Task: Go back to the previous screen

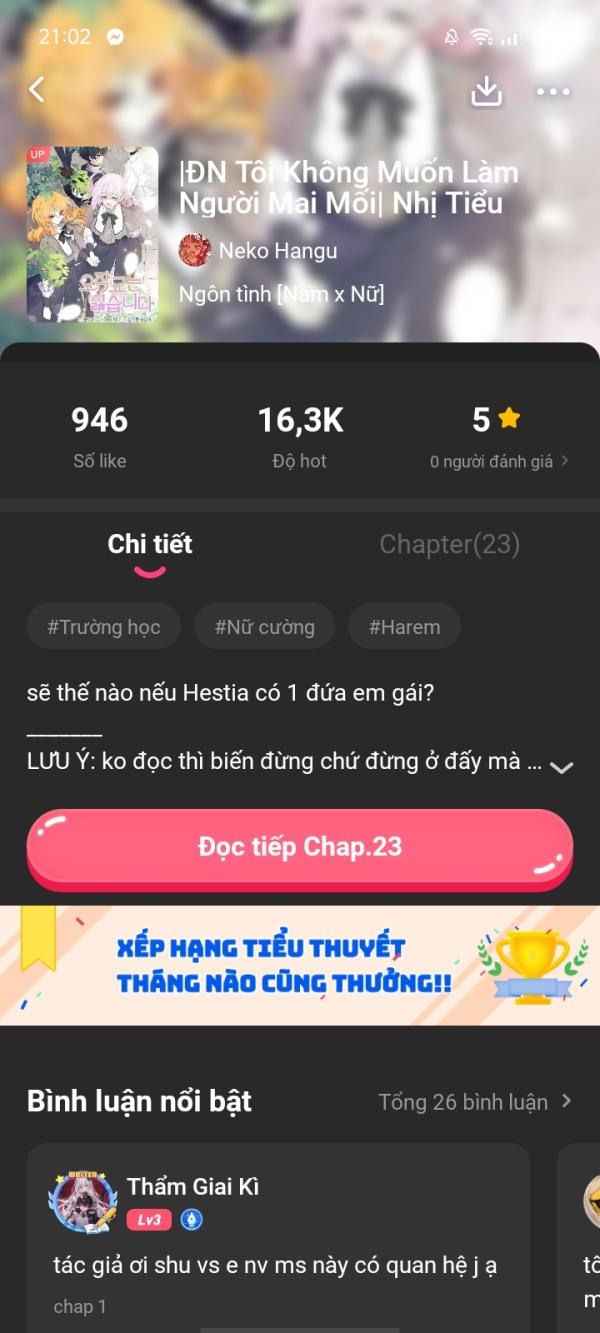Action: tap(37, 90)
